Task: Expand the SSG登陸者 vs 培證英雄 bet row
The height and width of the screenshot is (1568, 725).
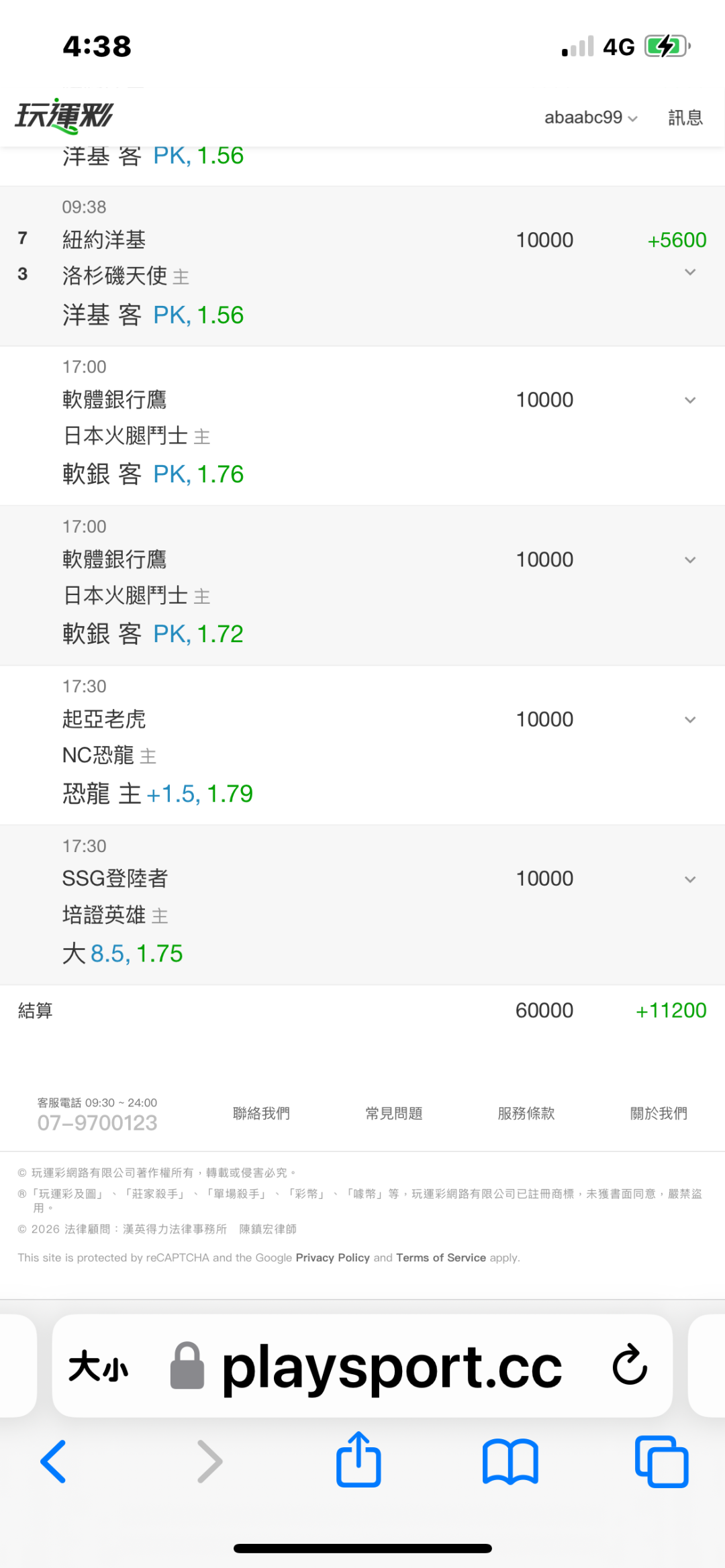Action: [690, 879]
